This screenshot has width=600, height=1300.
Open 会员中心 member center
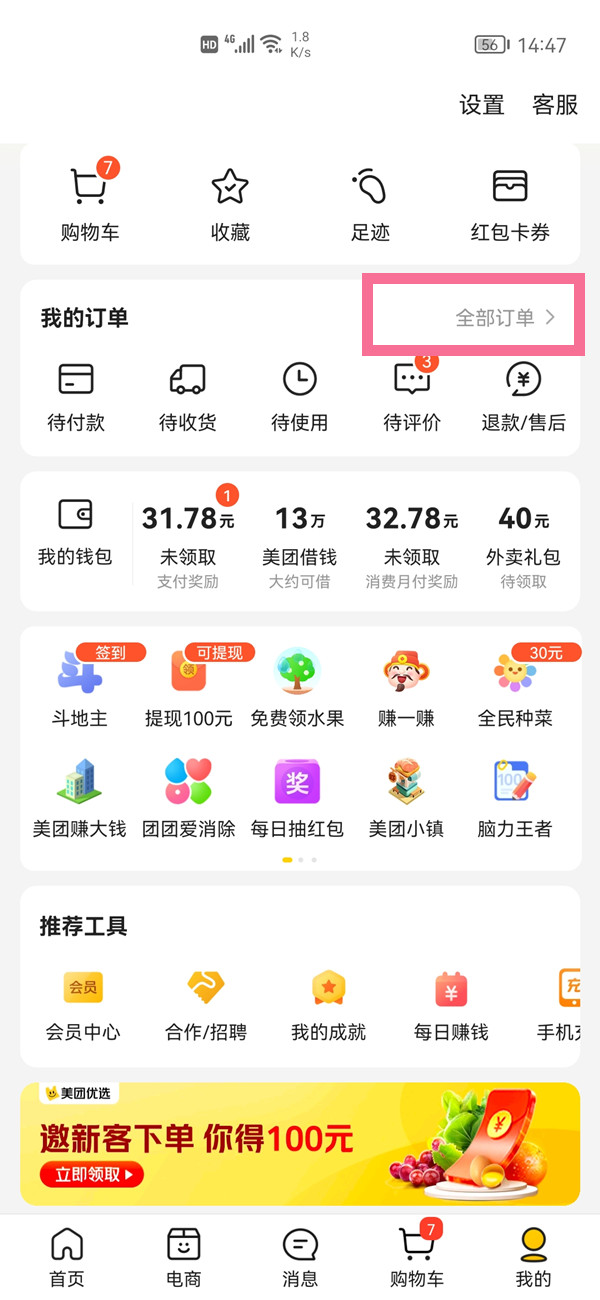[x=83, y=1005]
